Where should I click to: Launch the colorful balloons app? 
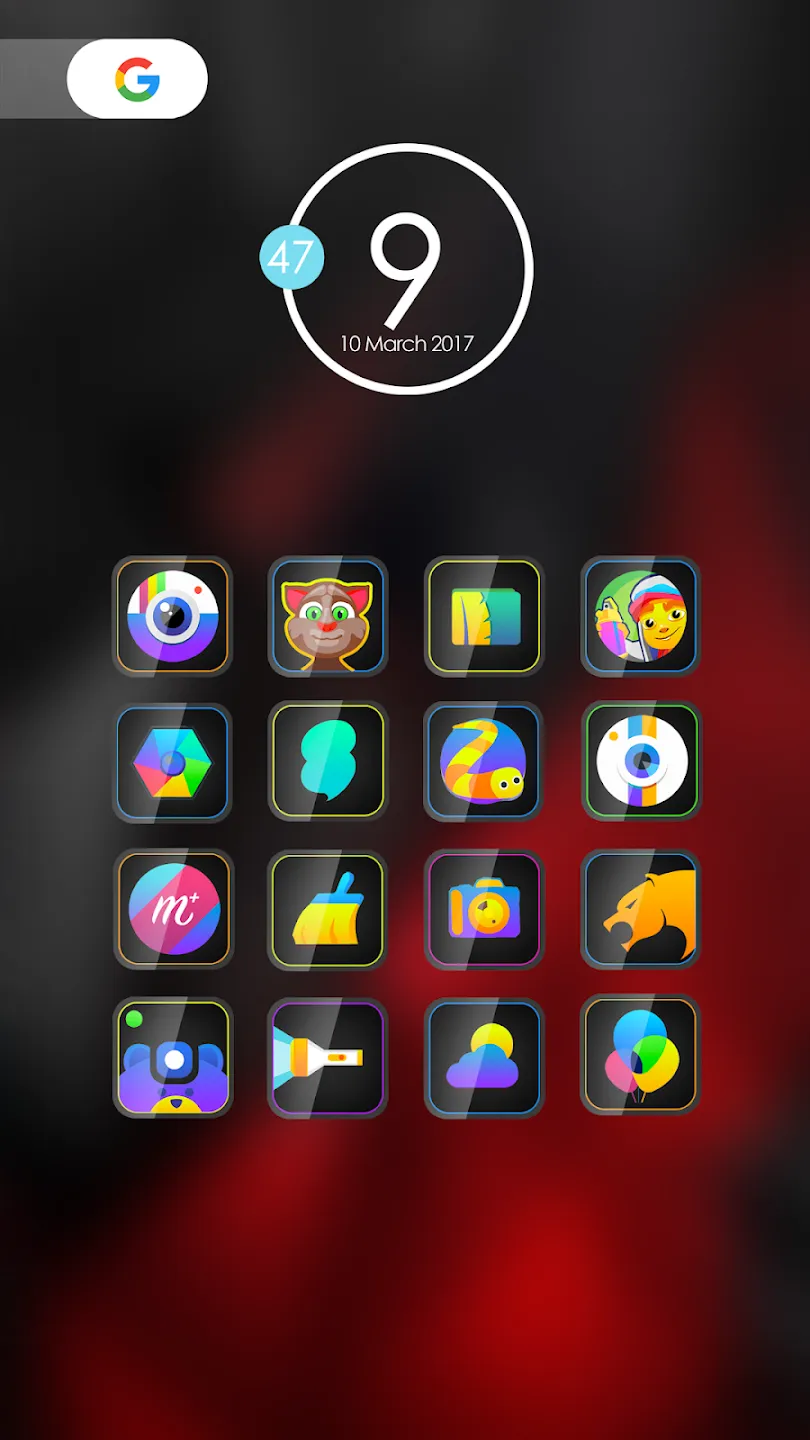click(x=640, y=1058)
